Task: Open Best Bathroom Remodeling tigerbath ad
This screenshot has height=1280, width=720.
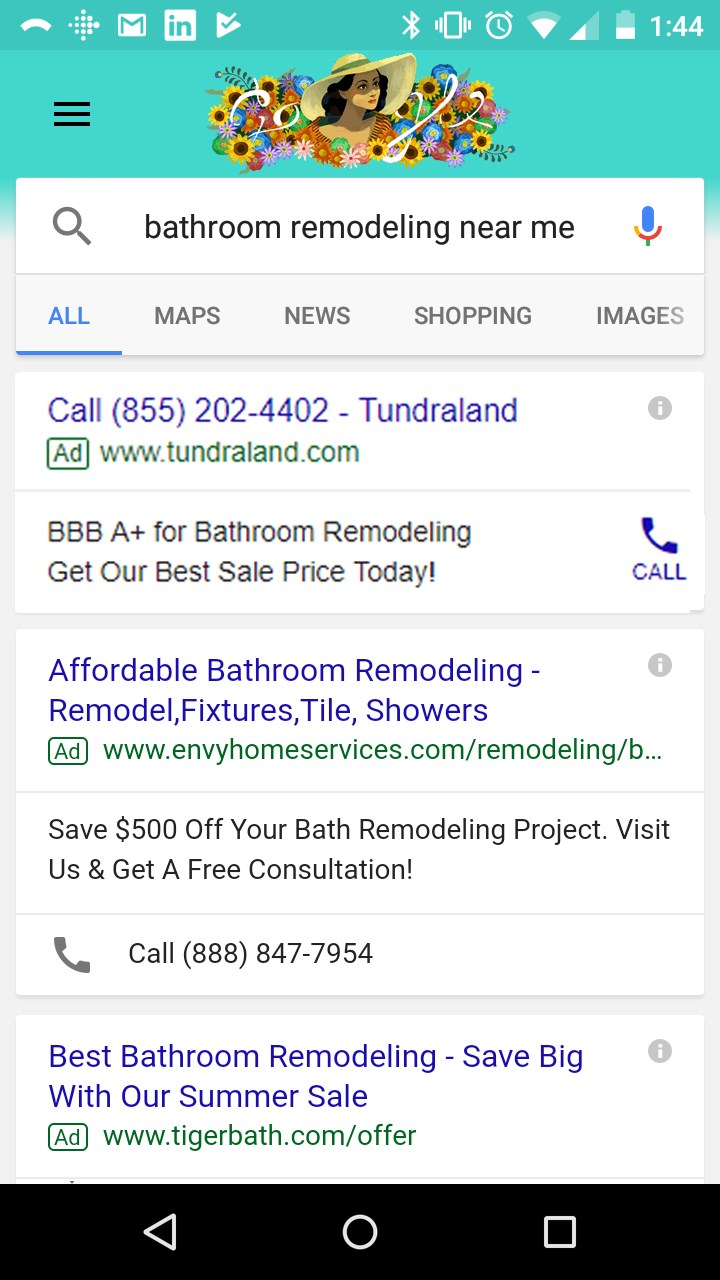Action: click(x=316, y=1076)
